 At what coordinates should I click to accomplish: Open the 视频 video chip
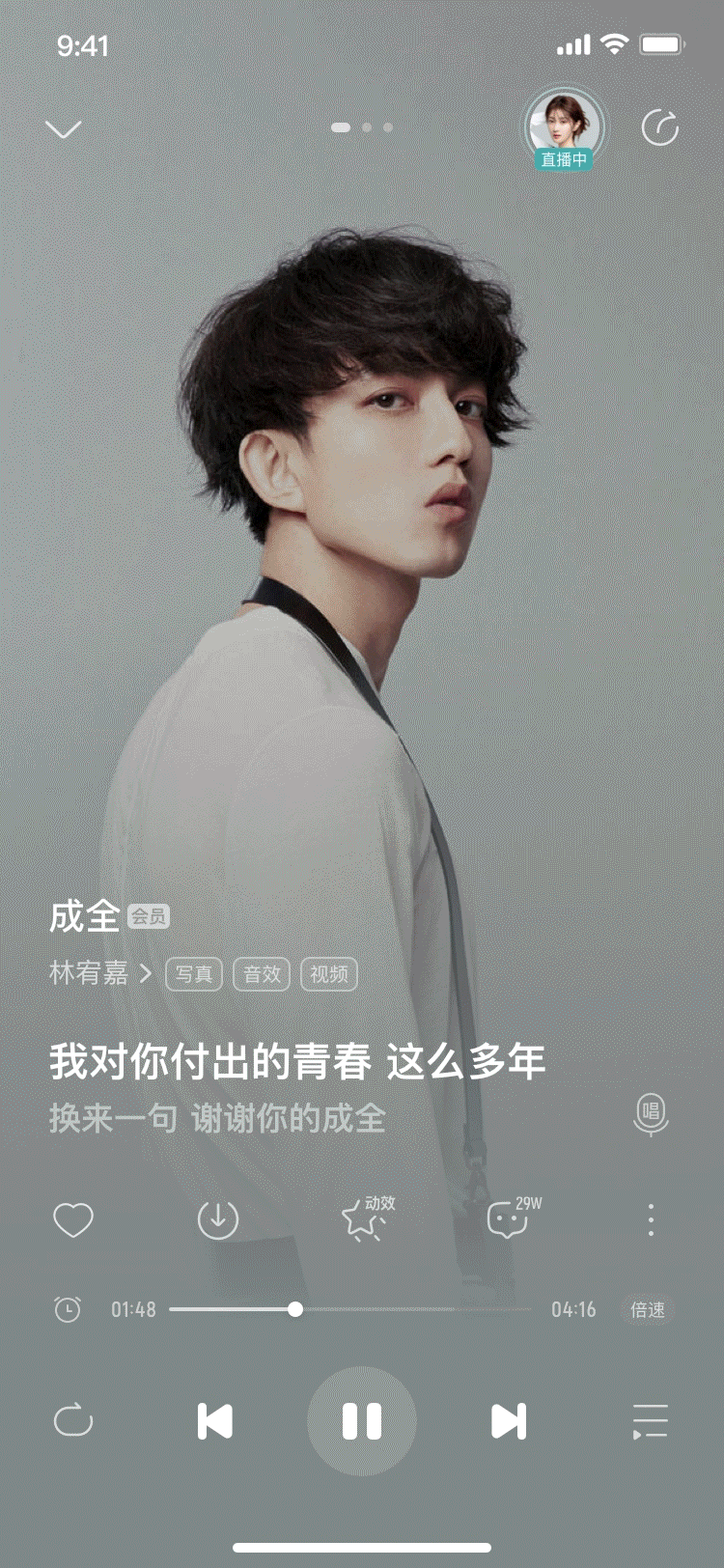[x=329, y=974]
